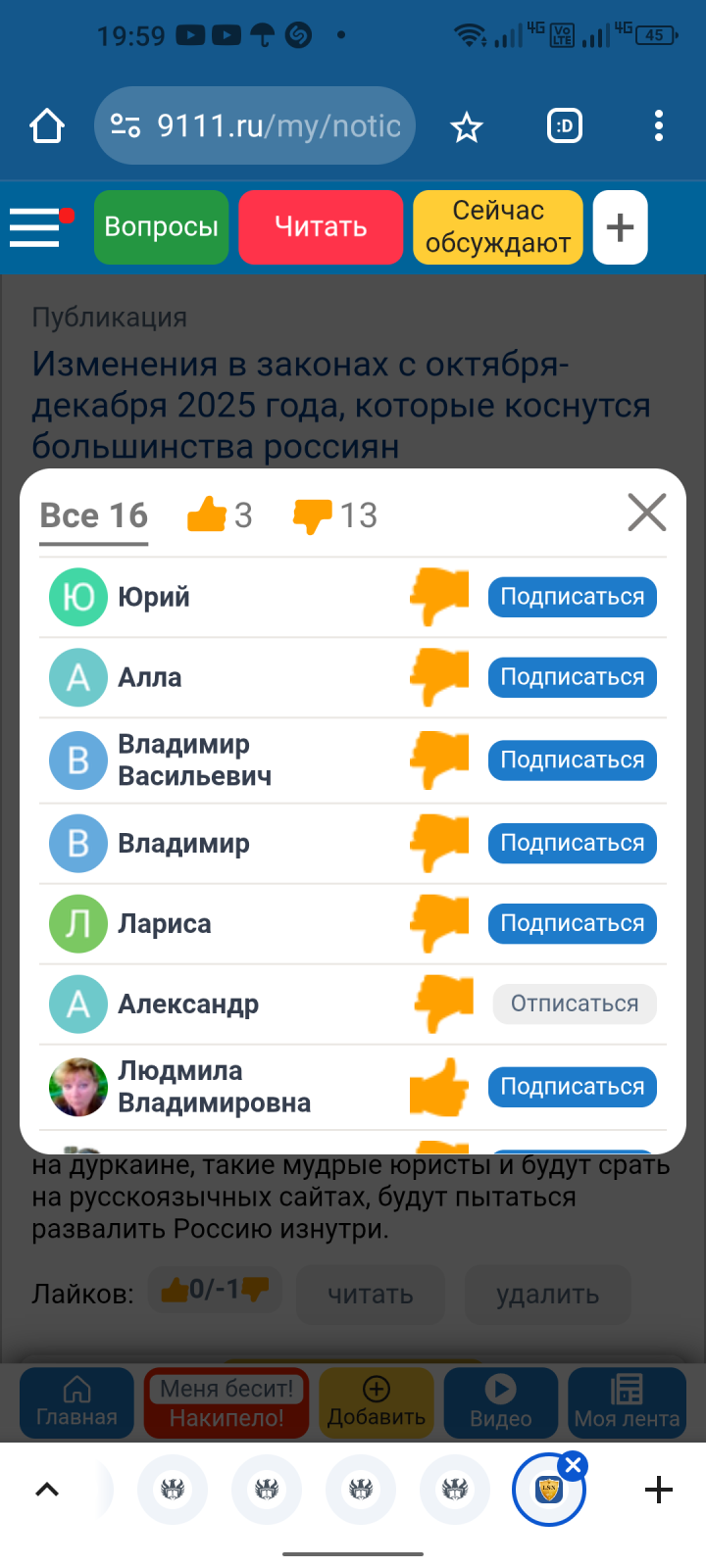Subscribe to Юрий
This screenshot has height=1568, width=706.
572,597
